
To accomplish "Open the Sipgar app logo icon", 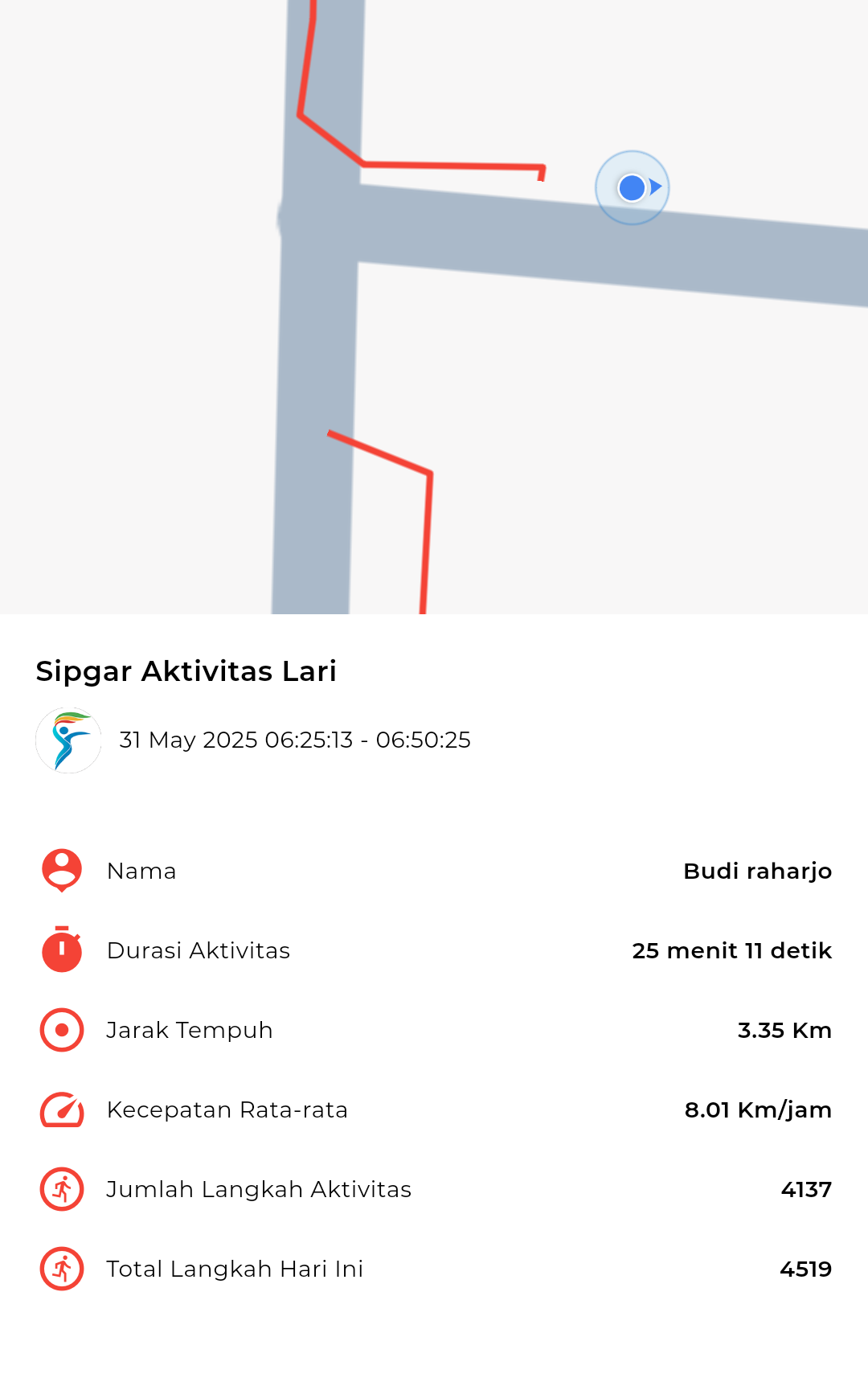I will [x=68, y=740].
